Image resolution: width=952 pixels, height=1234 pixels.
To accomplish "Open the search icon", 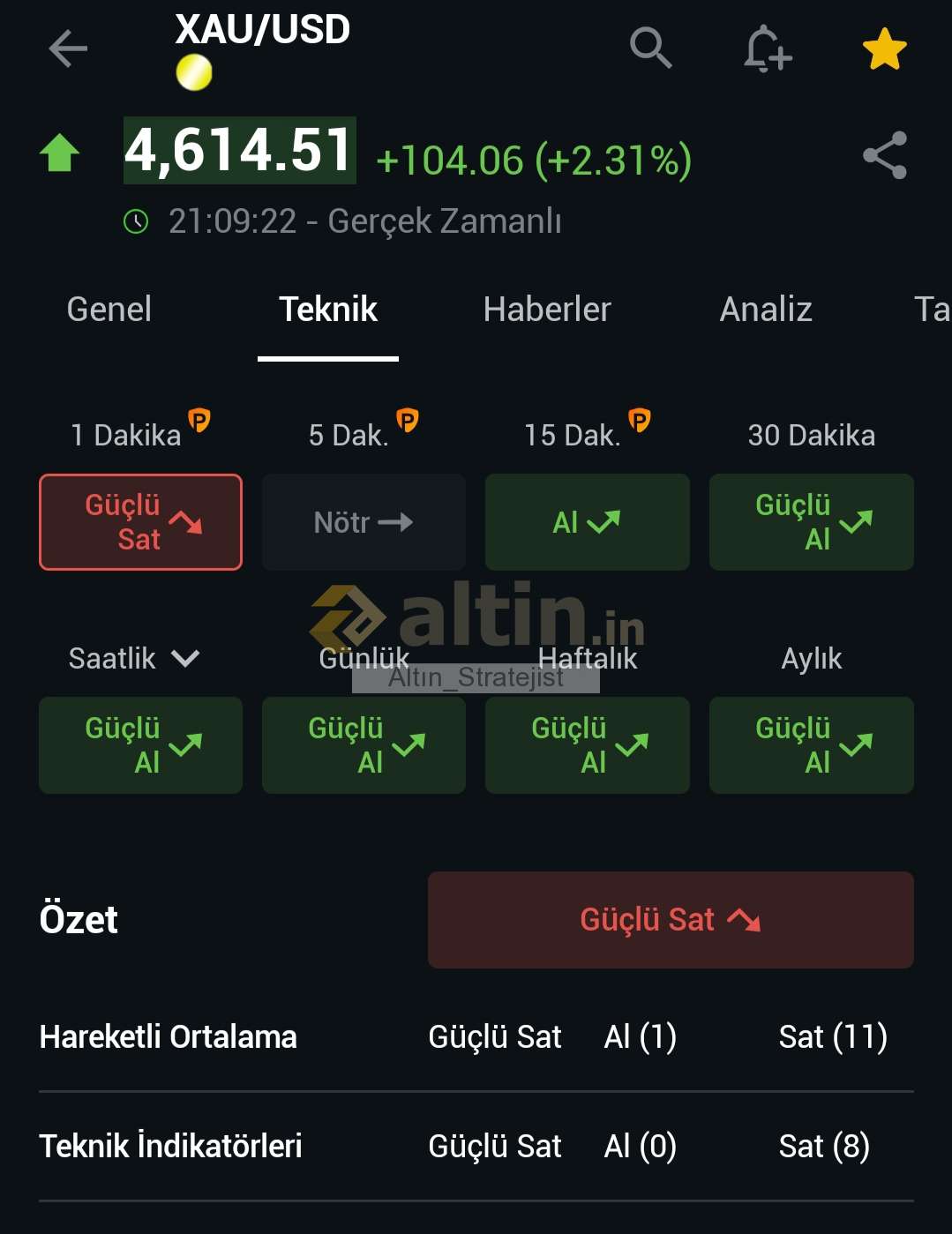I will (650, 48).
